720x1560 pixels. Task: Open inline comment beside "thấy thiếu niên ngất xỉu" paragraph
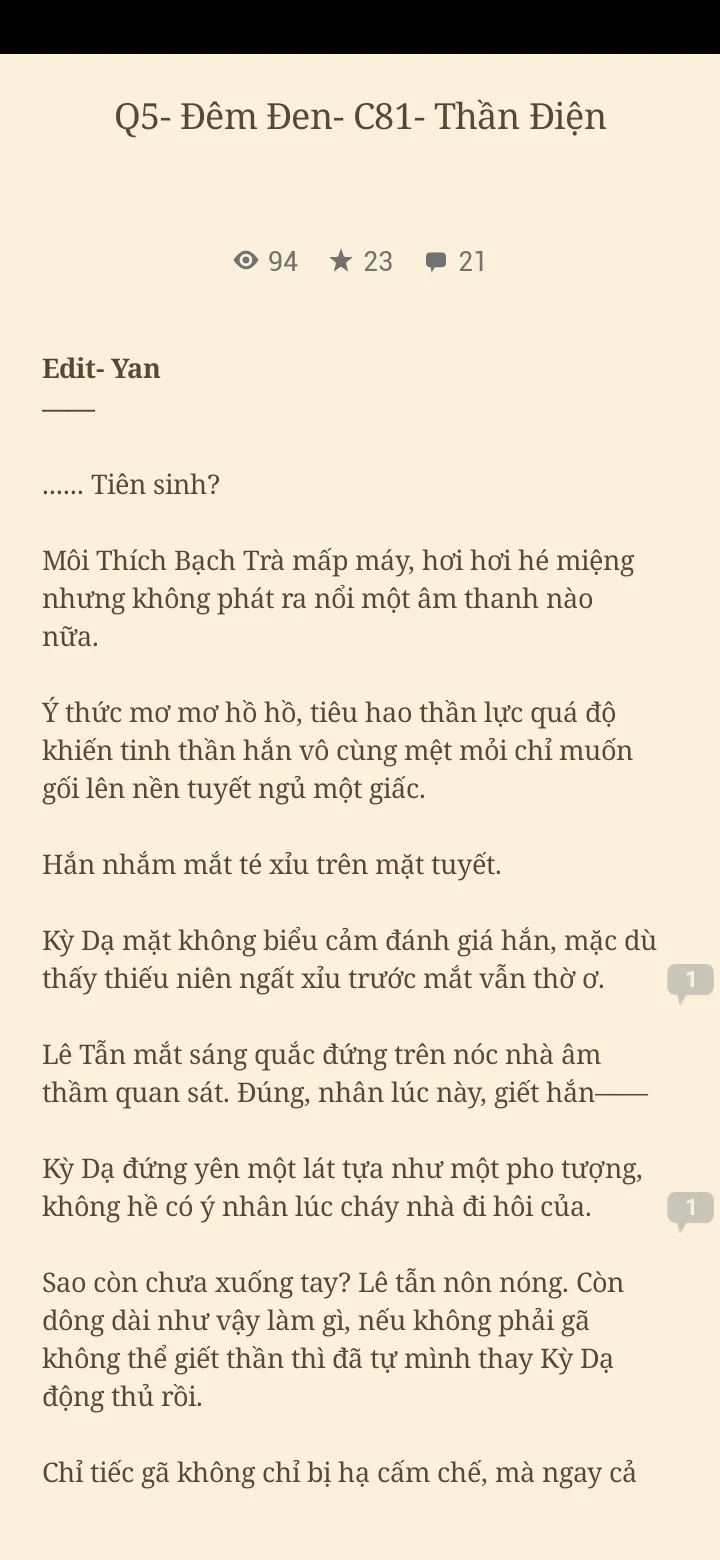point(690,981)
